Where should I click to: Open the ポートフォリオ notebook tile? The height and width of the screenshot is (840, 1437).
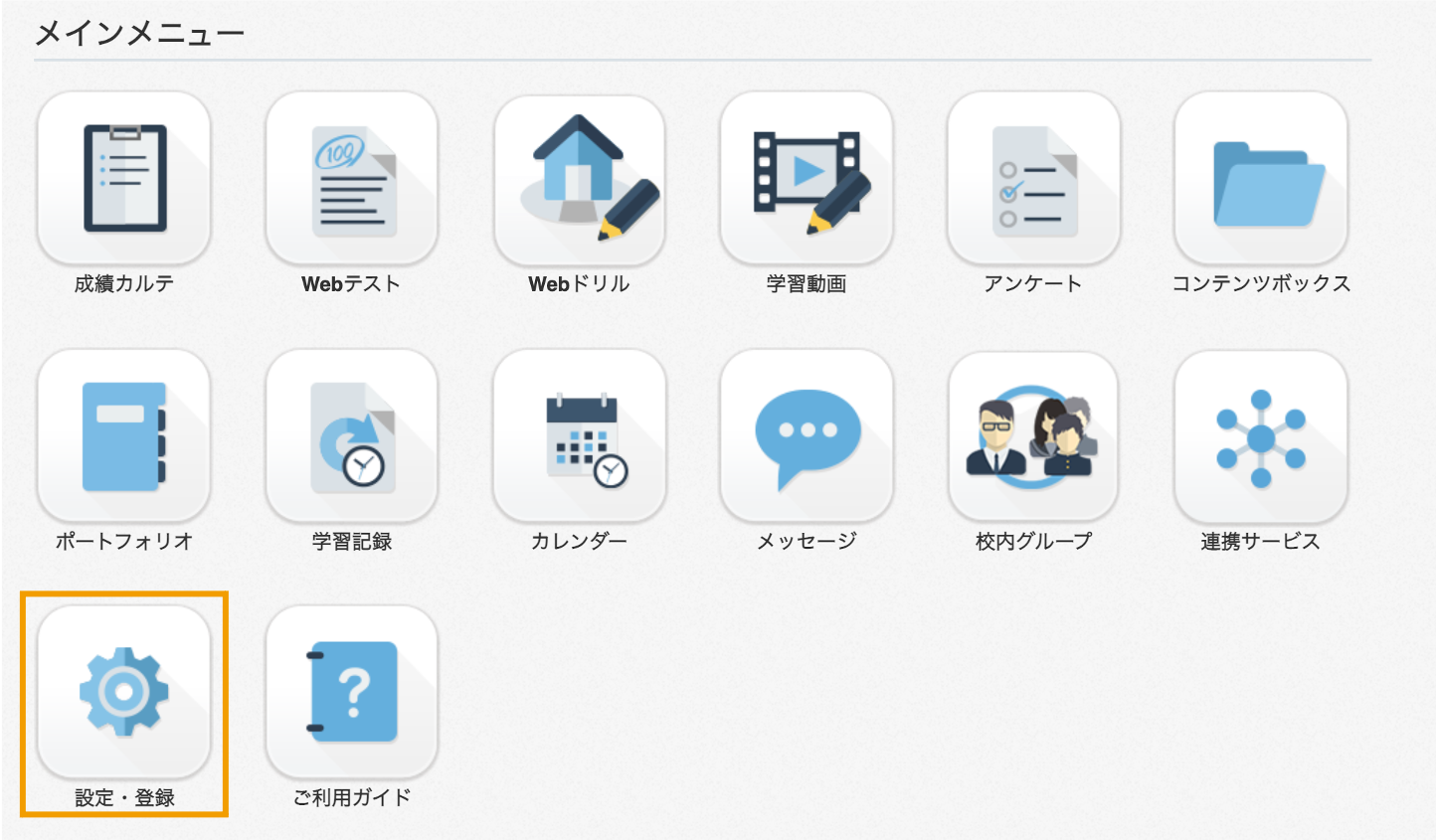(x=124, y=436)
